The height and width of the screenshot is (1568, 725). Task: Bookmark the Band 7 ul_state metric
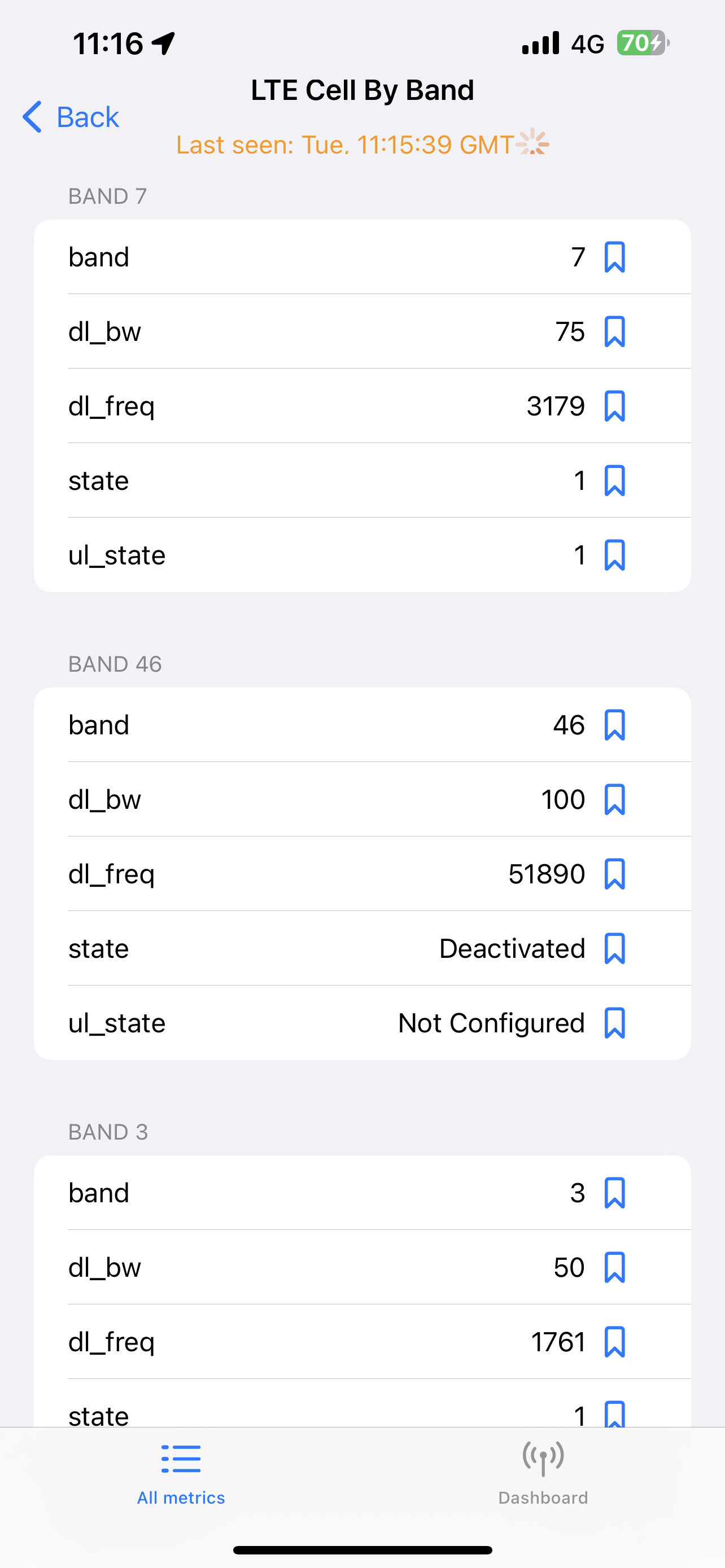(614, 555)
